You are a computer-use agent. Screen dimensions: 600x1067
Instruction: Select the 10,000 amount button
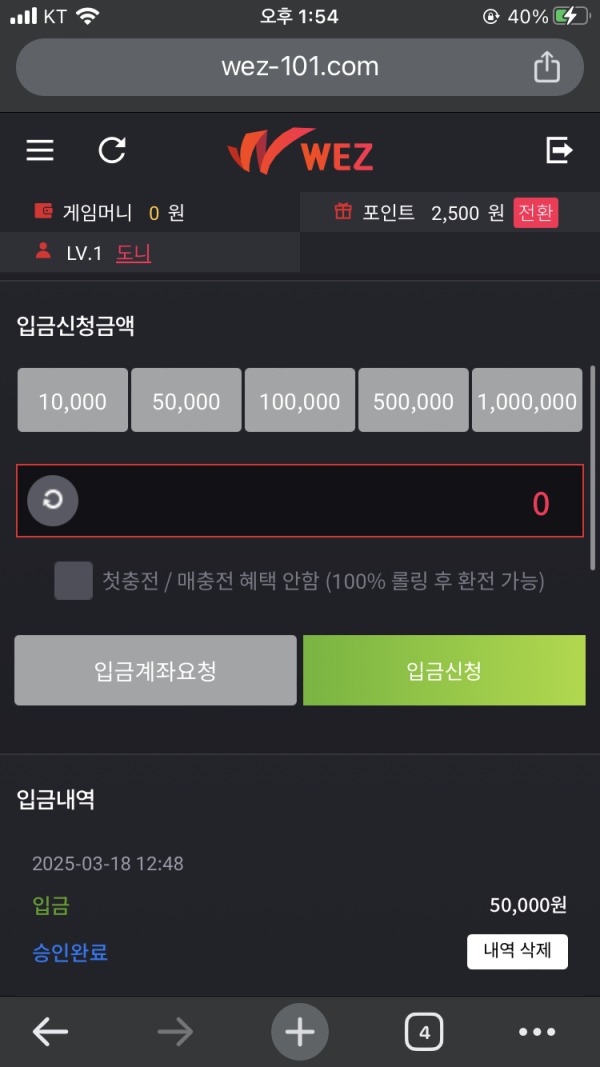point(73,401)
